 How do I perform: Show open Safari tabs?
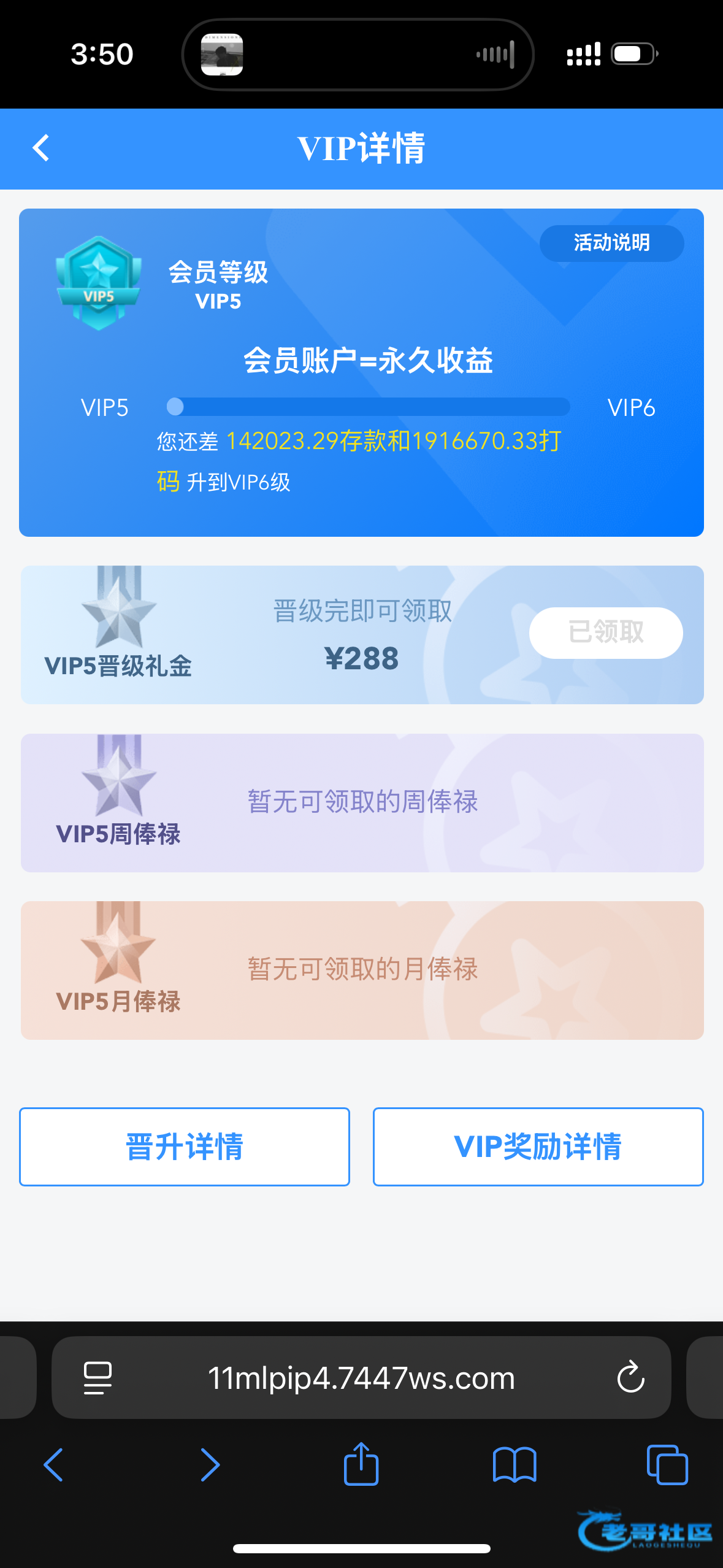[x=667, y=1465]
